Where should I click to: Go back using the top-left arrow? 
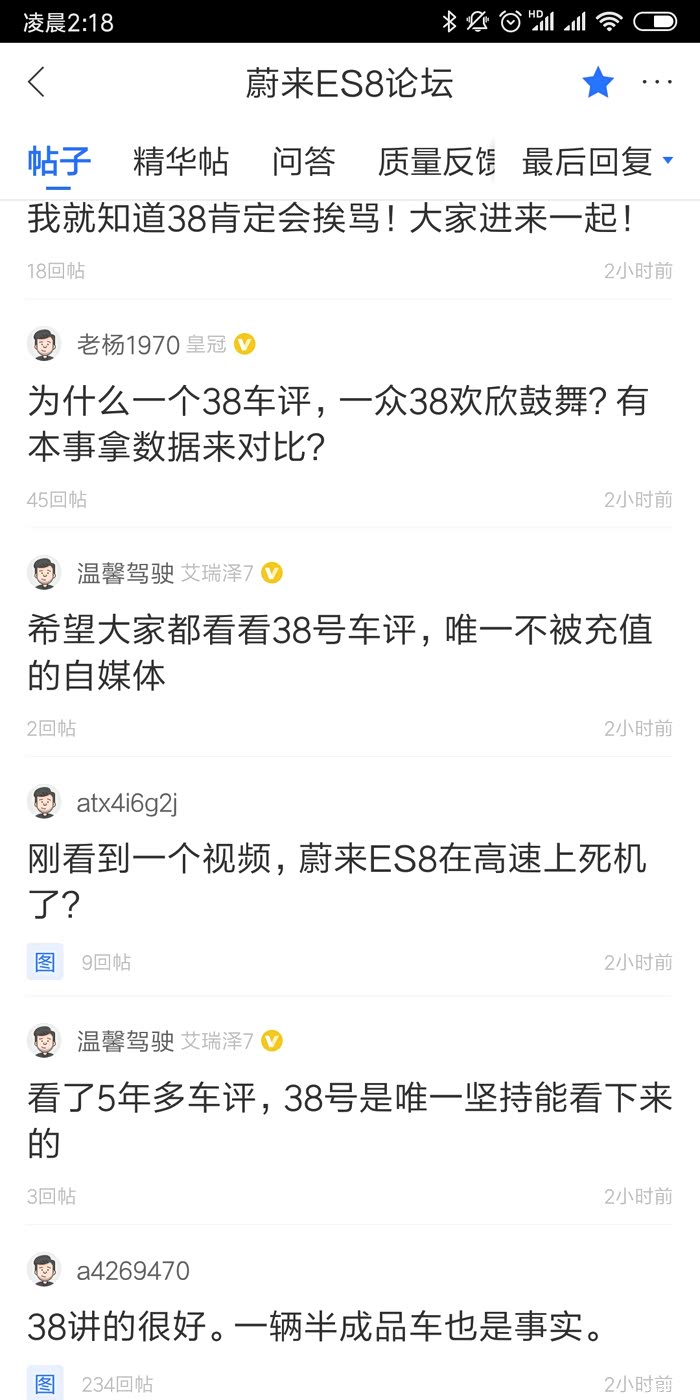coord(37,83)
